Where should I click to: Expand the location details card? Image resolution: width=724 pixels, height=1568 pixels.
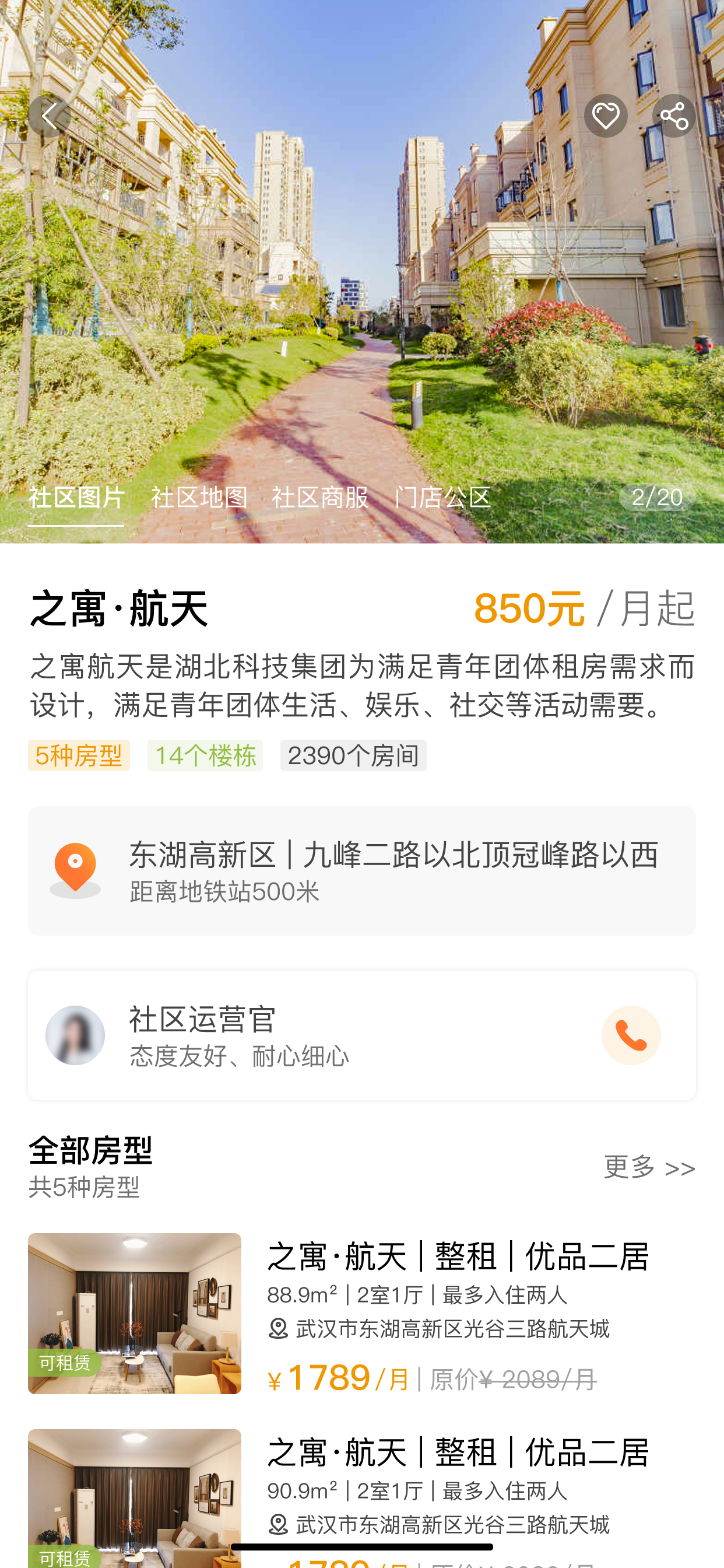(362, 869)
